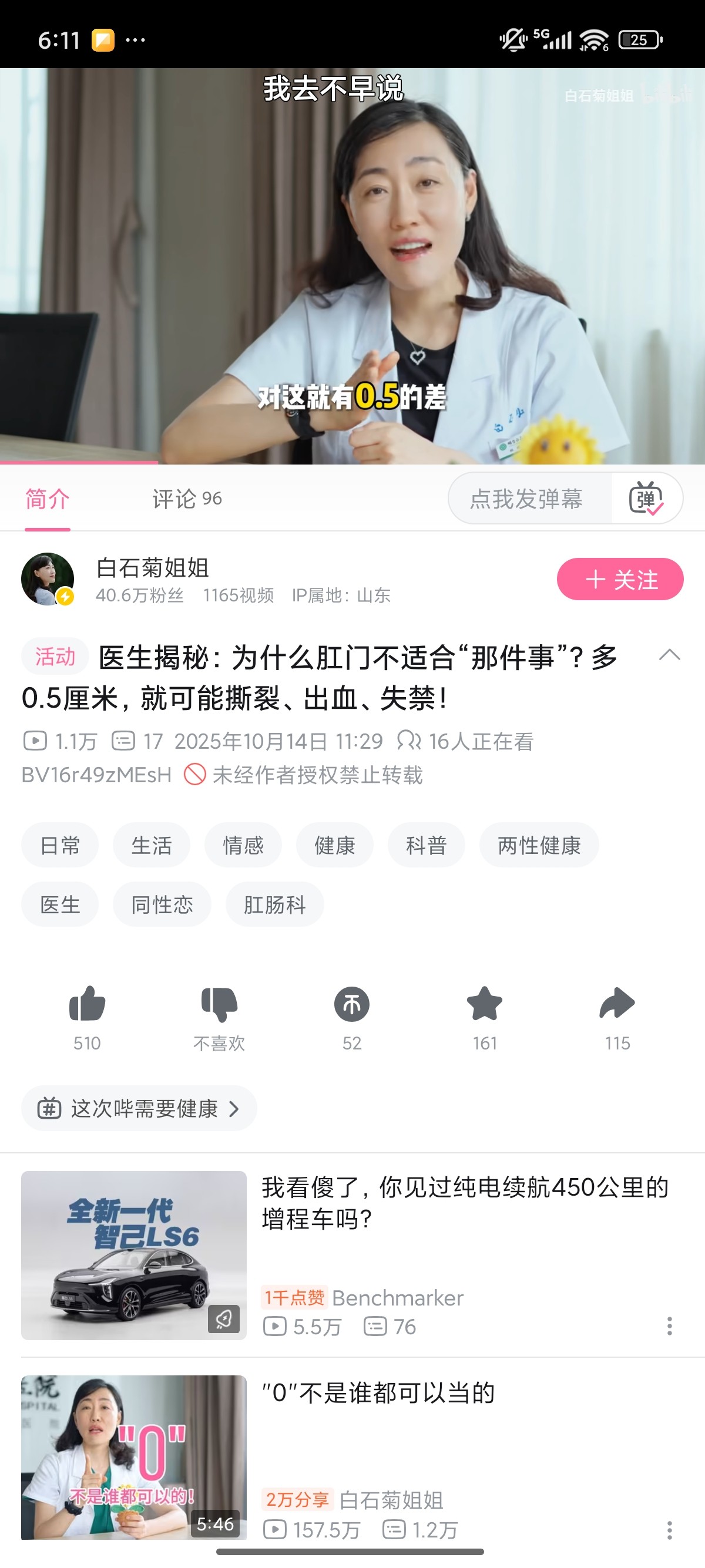Viewport: 705px width, 1568px height.
Task: Tap the 点我发弹幕 input field
Action: [526, 499]
